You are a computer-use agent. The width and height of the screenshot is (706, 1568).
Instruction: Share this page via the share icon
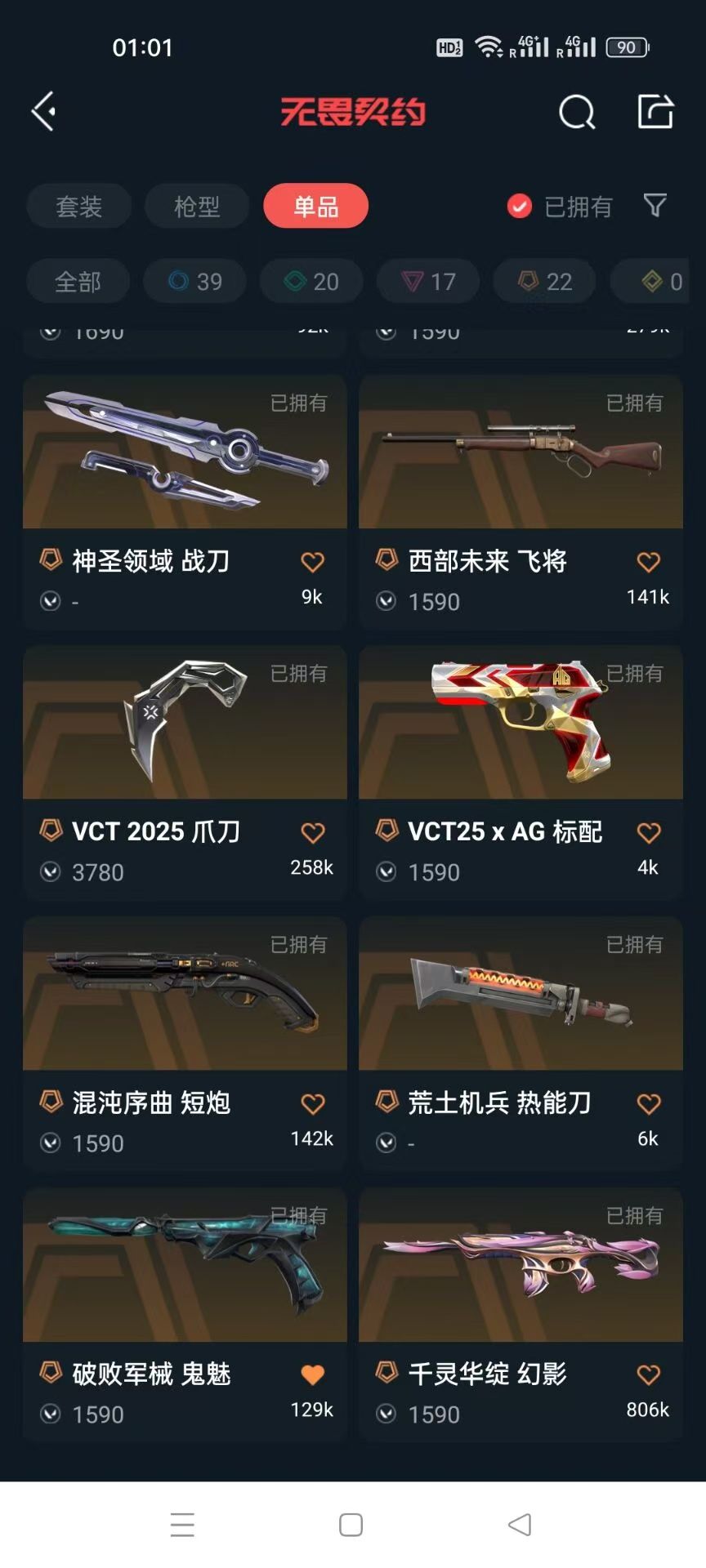[655, 111]
